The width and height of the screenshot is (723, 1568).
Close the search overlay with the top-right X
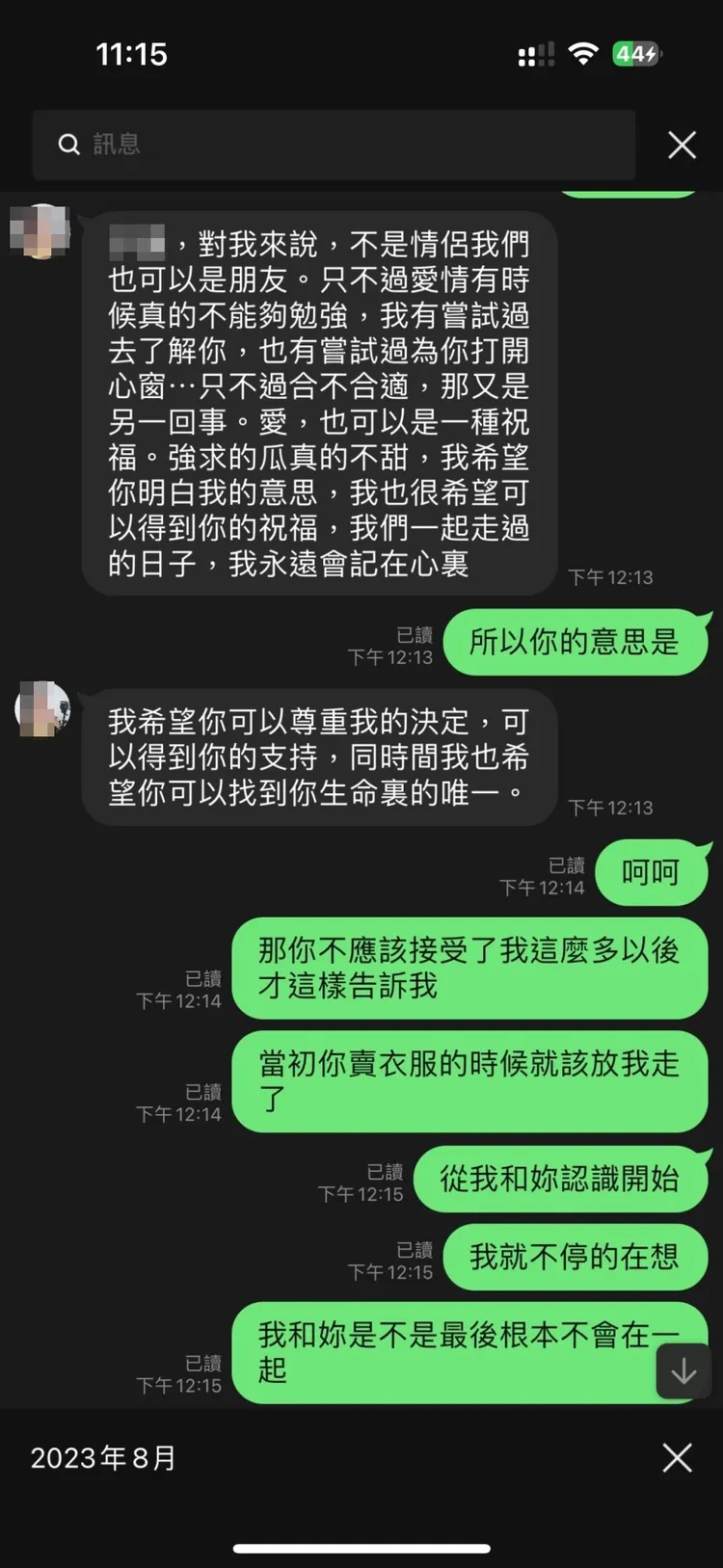coord(682,145)
